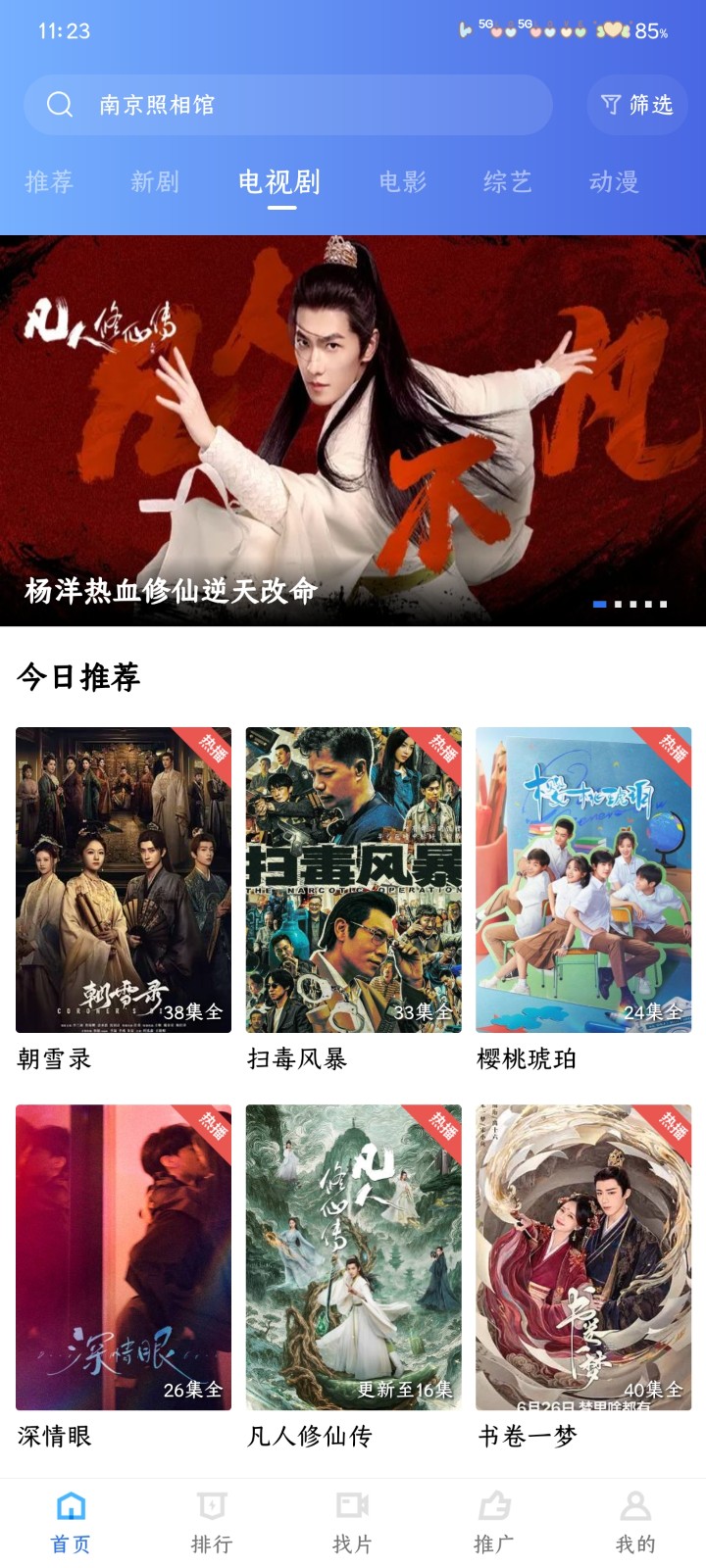Open the 我的 profile icon
Screen dimensions: 706x1568
point(635,1504)
